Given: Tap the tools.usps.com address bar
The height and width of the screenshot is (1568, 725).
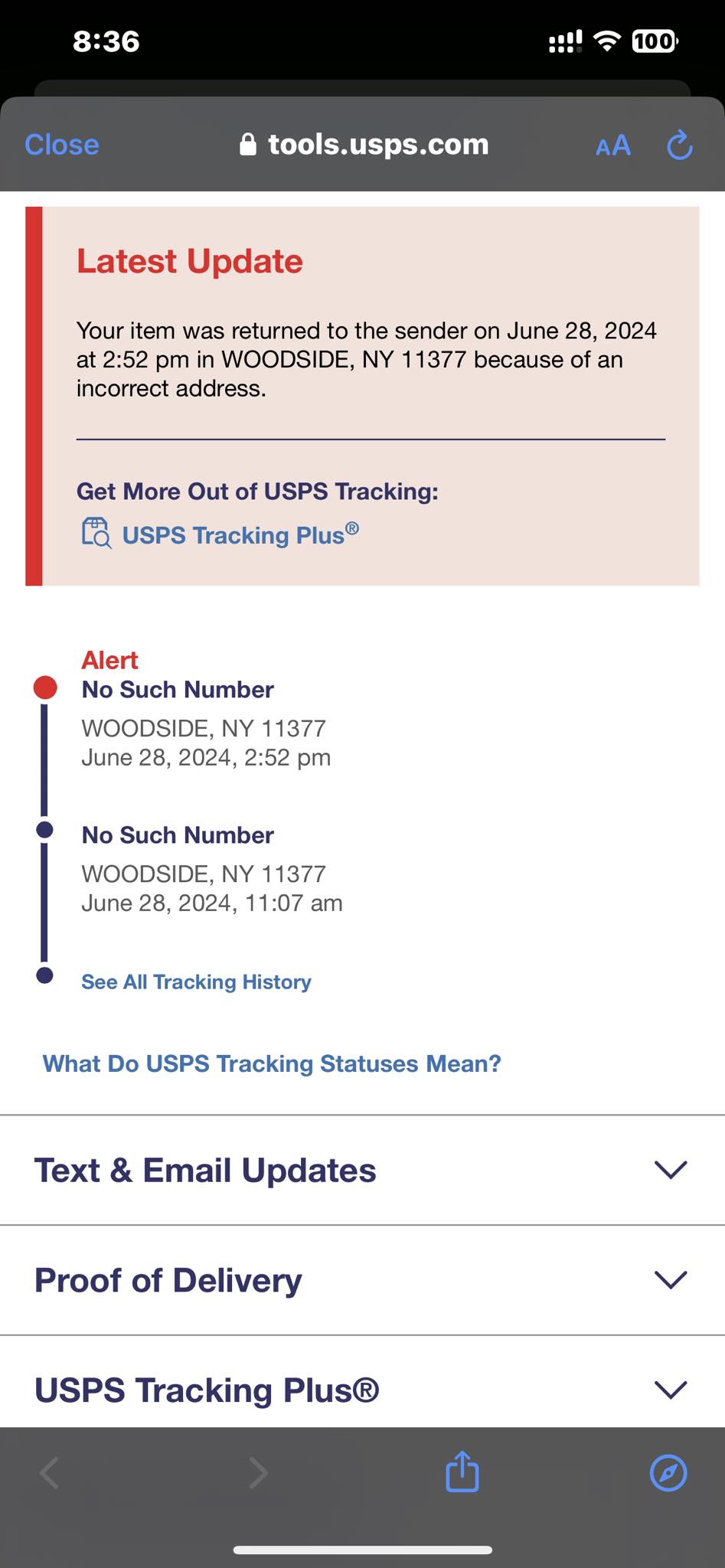Looking at the screenshot, I should tap(364, 145).
